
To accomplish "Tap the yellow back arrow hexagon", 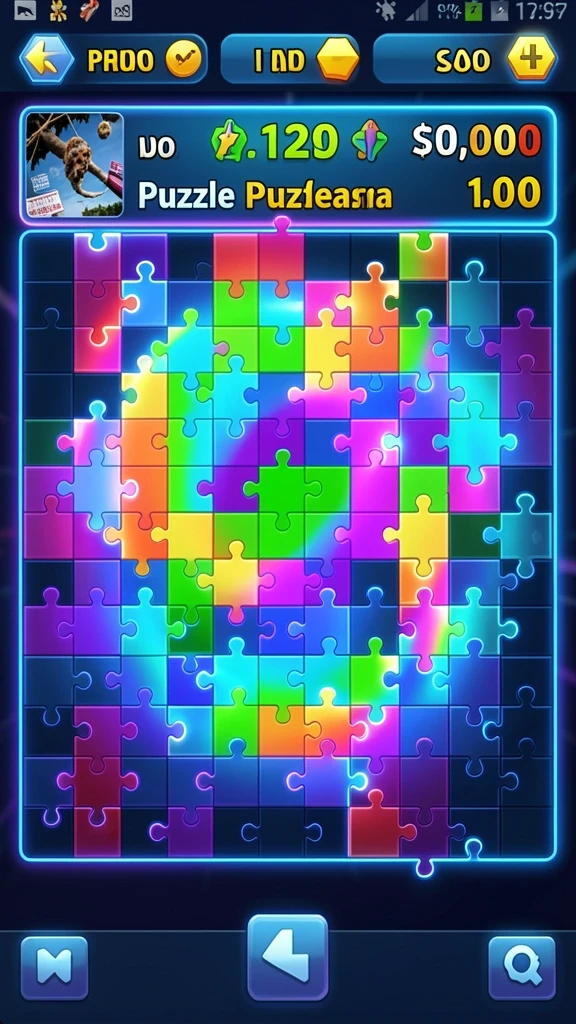I will point(46,59).
